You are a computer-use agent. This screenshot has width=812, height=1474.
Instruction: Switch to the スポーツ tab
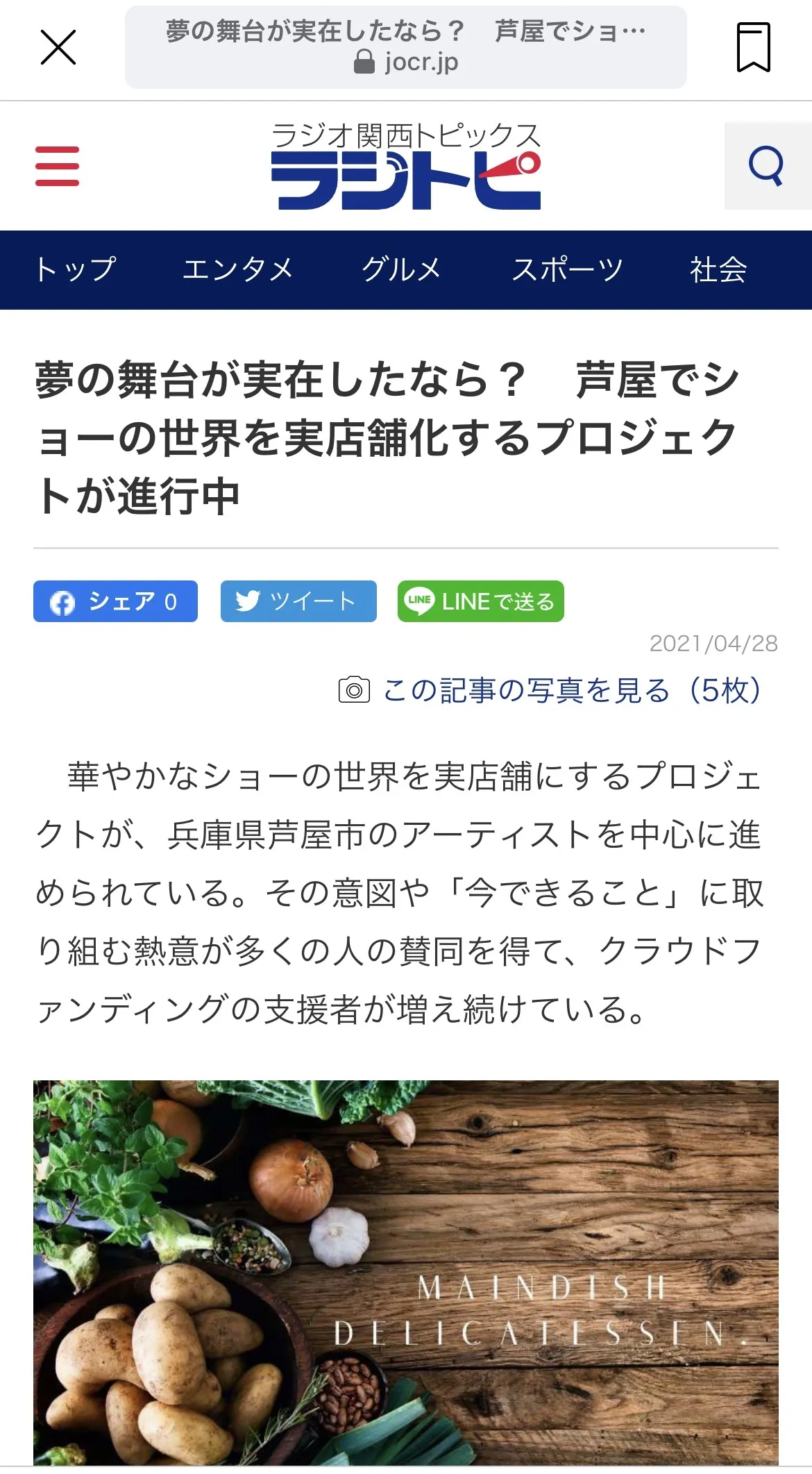click(x=567, y=269)
